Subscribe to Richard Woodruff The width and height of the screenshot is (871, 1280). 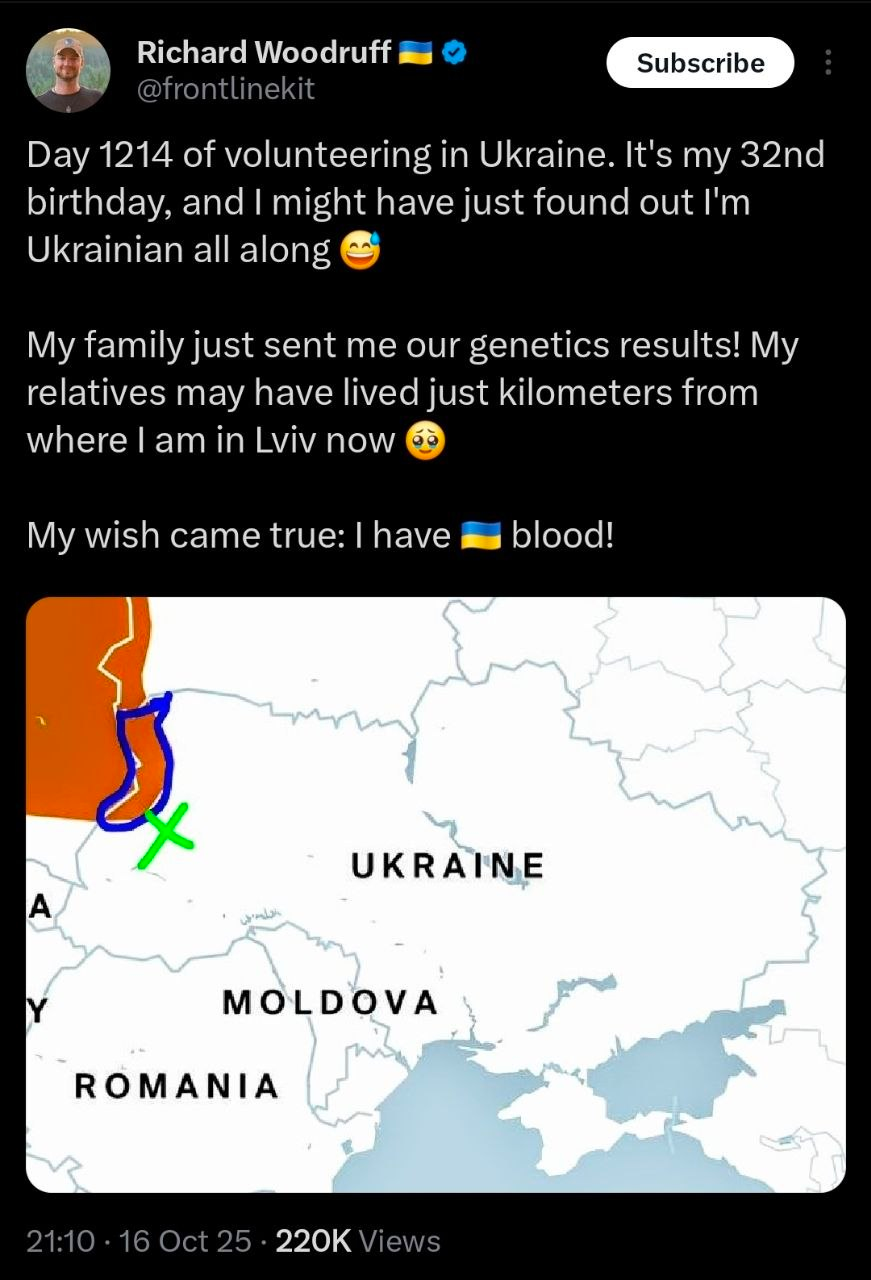pyautogui.click(x=700, y=63)
